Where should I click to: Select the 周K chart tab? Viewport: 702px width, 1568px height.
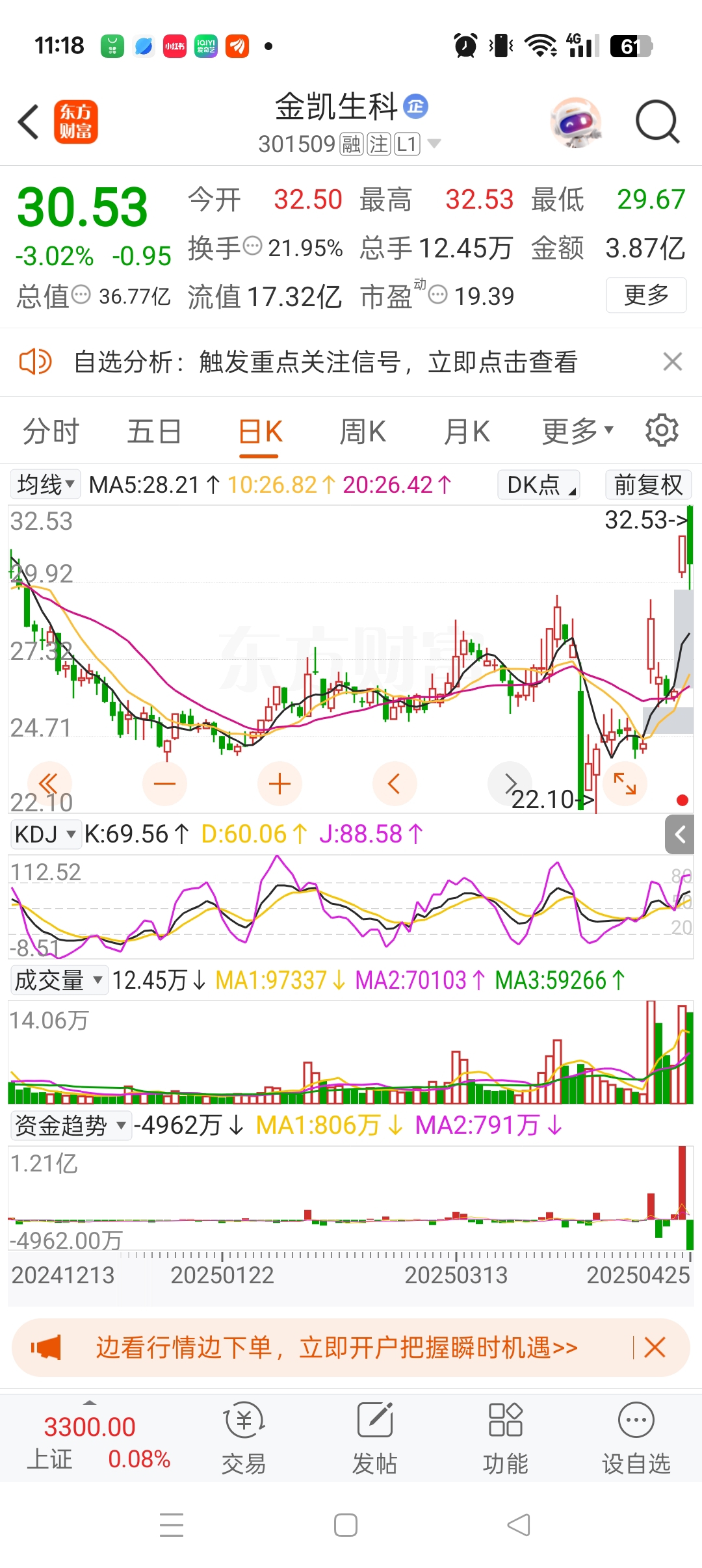click(x=363, y=432)
